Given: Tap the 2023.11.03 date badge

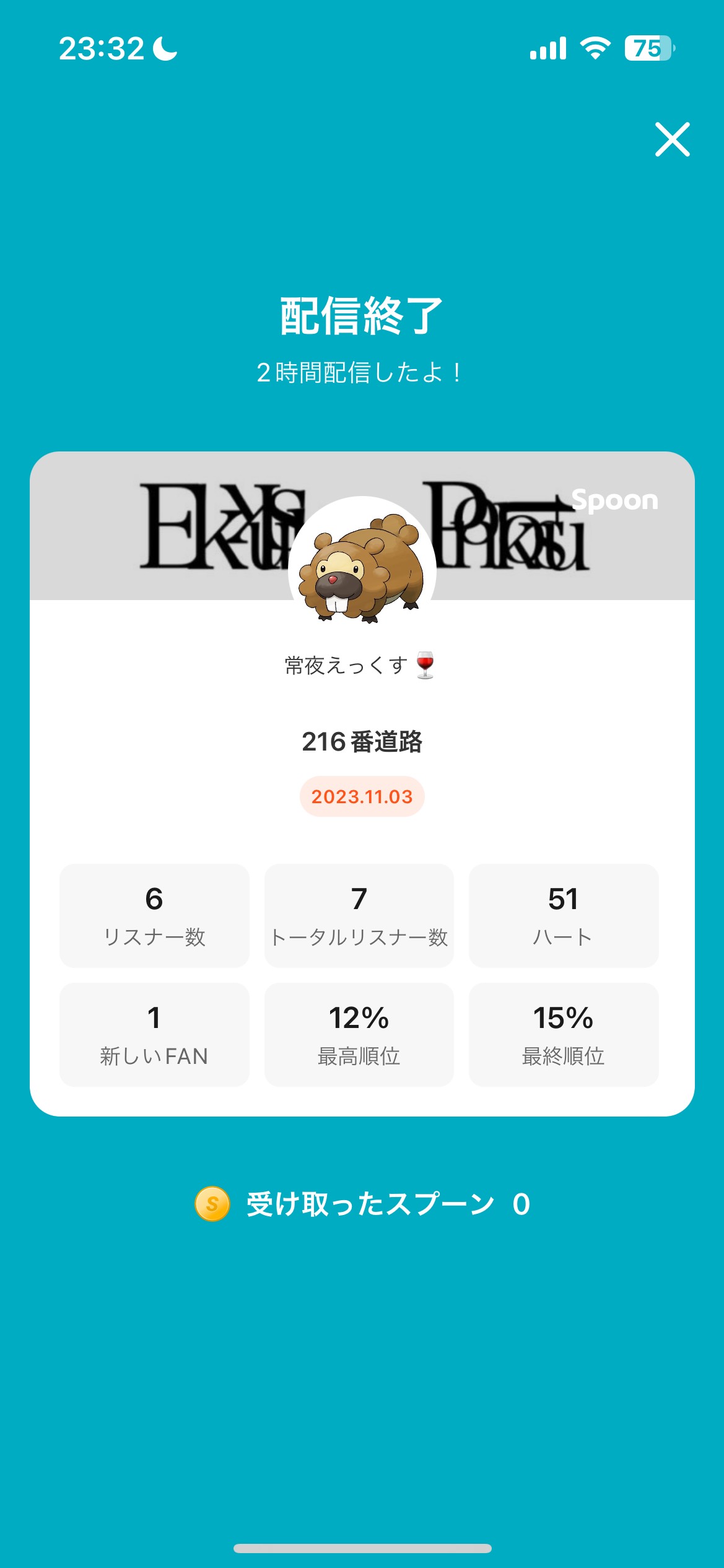Looking at the screenshot, I should pyautogui.click(x=362, y=799).
